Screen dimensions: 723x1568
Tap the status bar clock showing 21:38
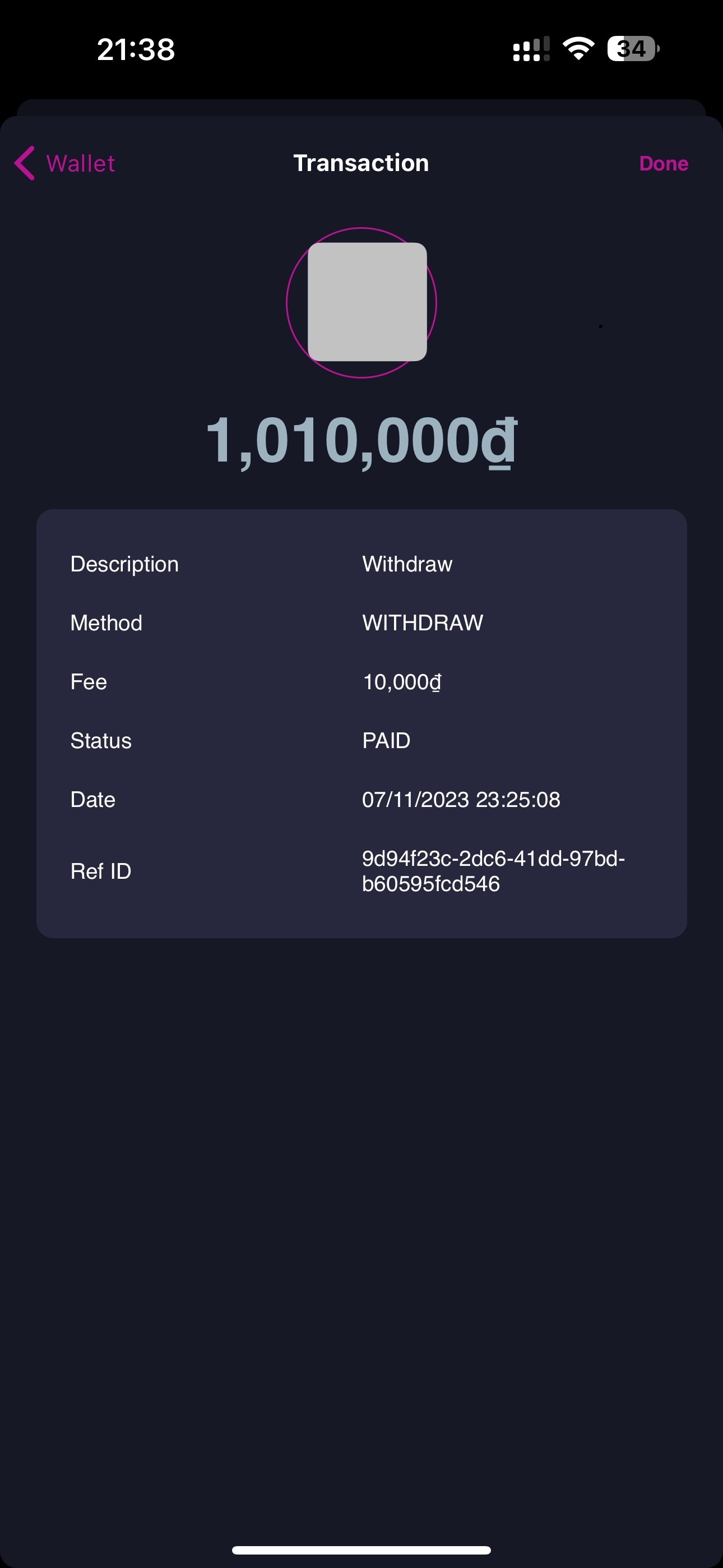pos(135,49)
